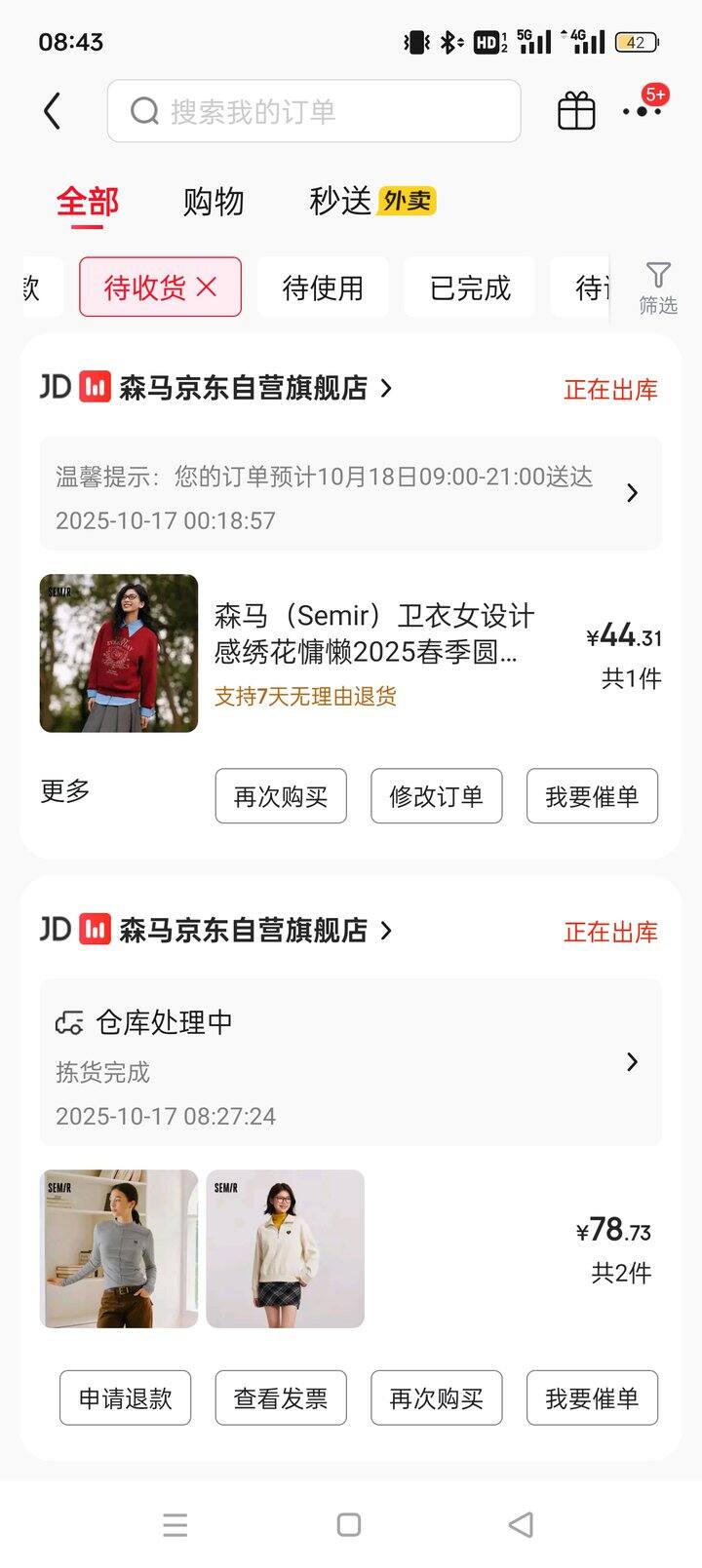Open the red sweatshirt product thumbnail
This screenshot has width=702, height=1568.
pyautogui.click(x=118, y=653)
